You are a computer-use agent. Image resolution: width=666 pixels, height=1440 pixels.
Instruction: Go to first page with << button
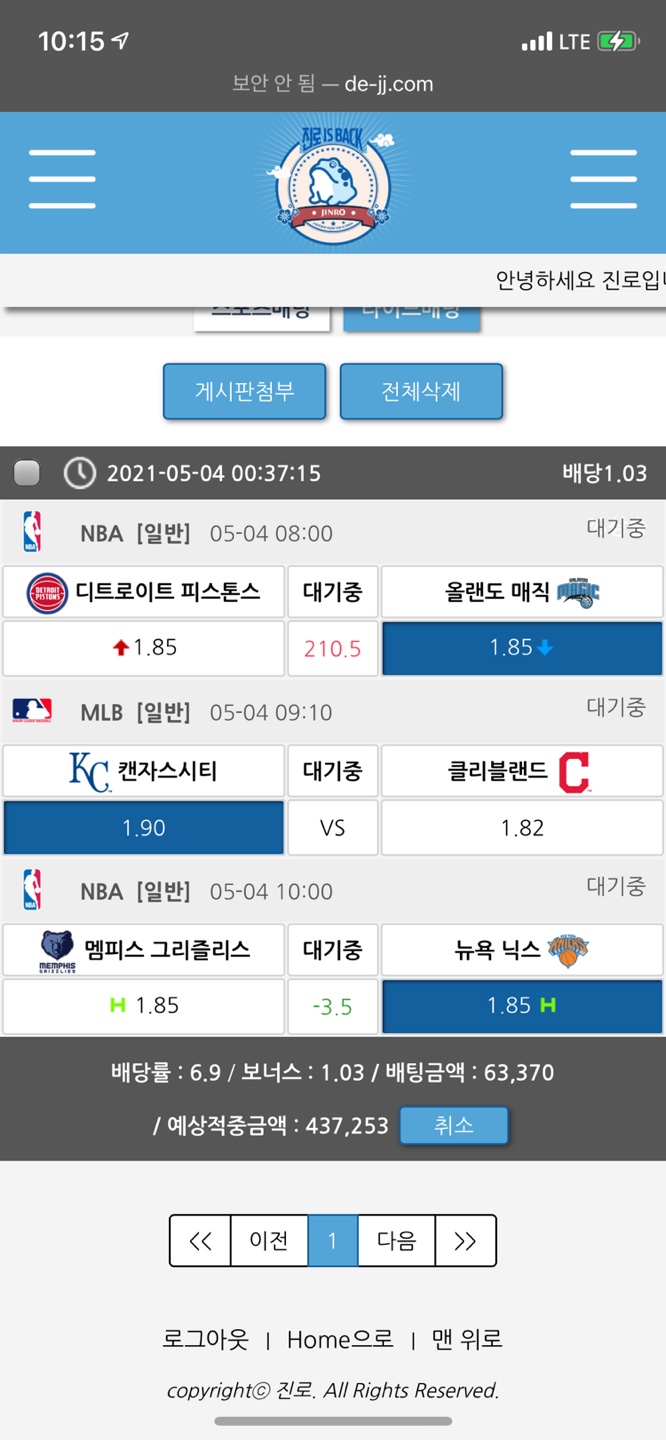(200, 1241)
